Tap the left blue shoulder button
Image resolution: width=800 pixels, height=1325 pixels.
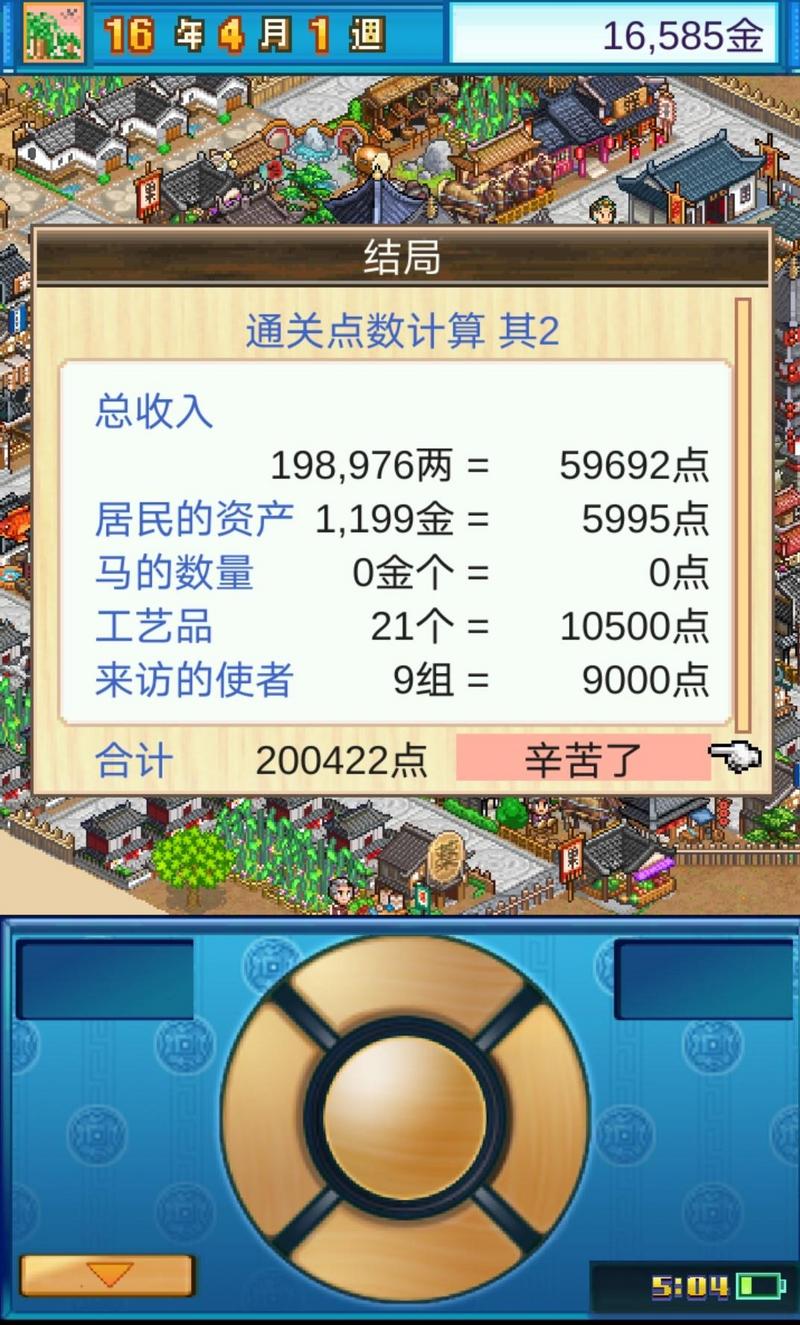pyautogui.click(x=105, y=979)
